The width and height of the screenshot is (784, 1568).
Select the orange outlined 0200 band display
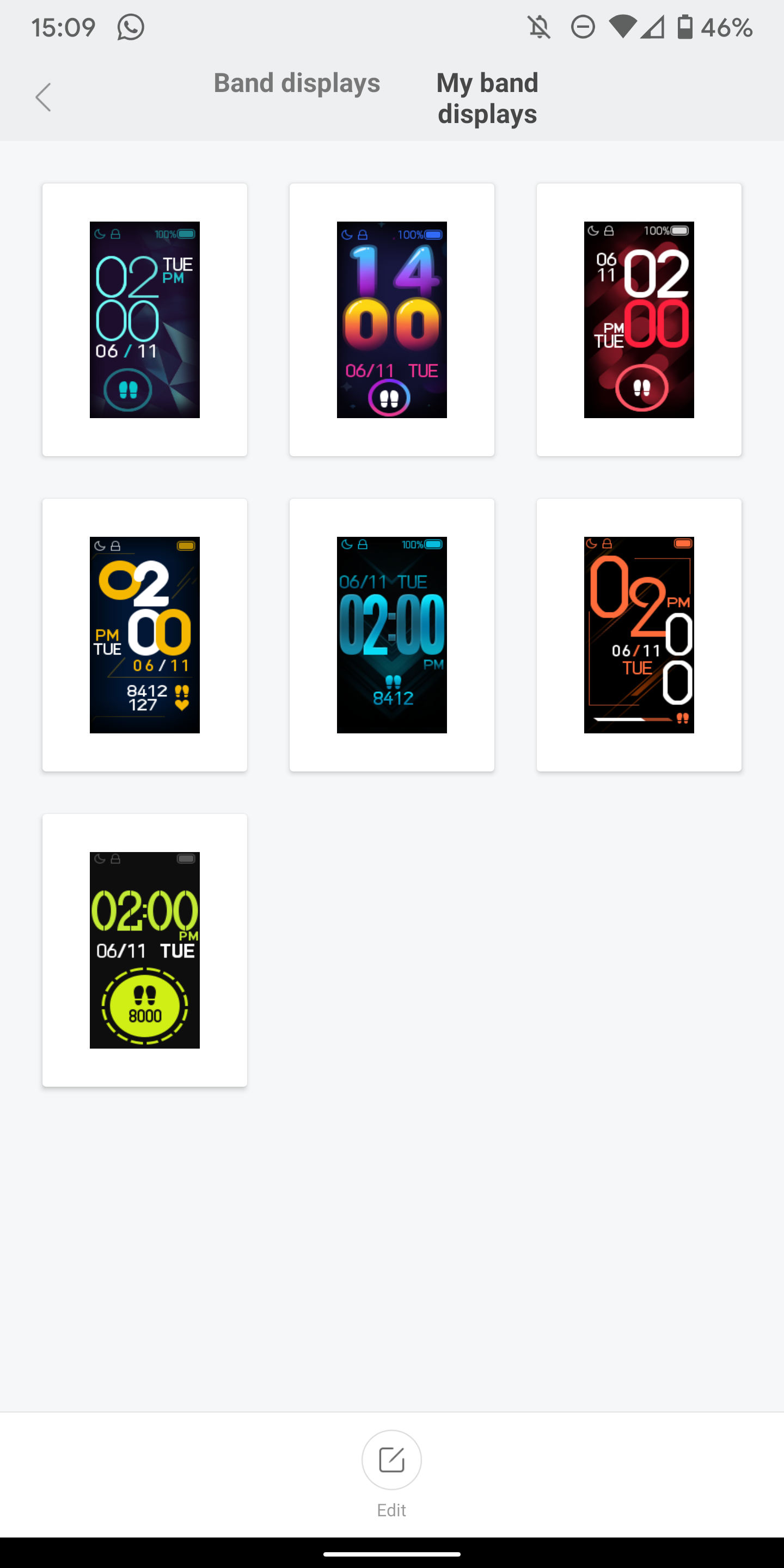(x=639, y=635)
